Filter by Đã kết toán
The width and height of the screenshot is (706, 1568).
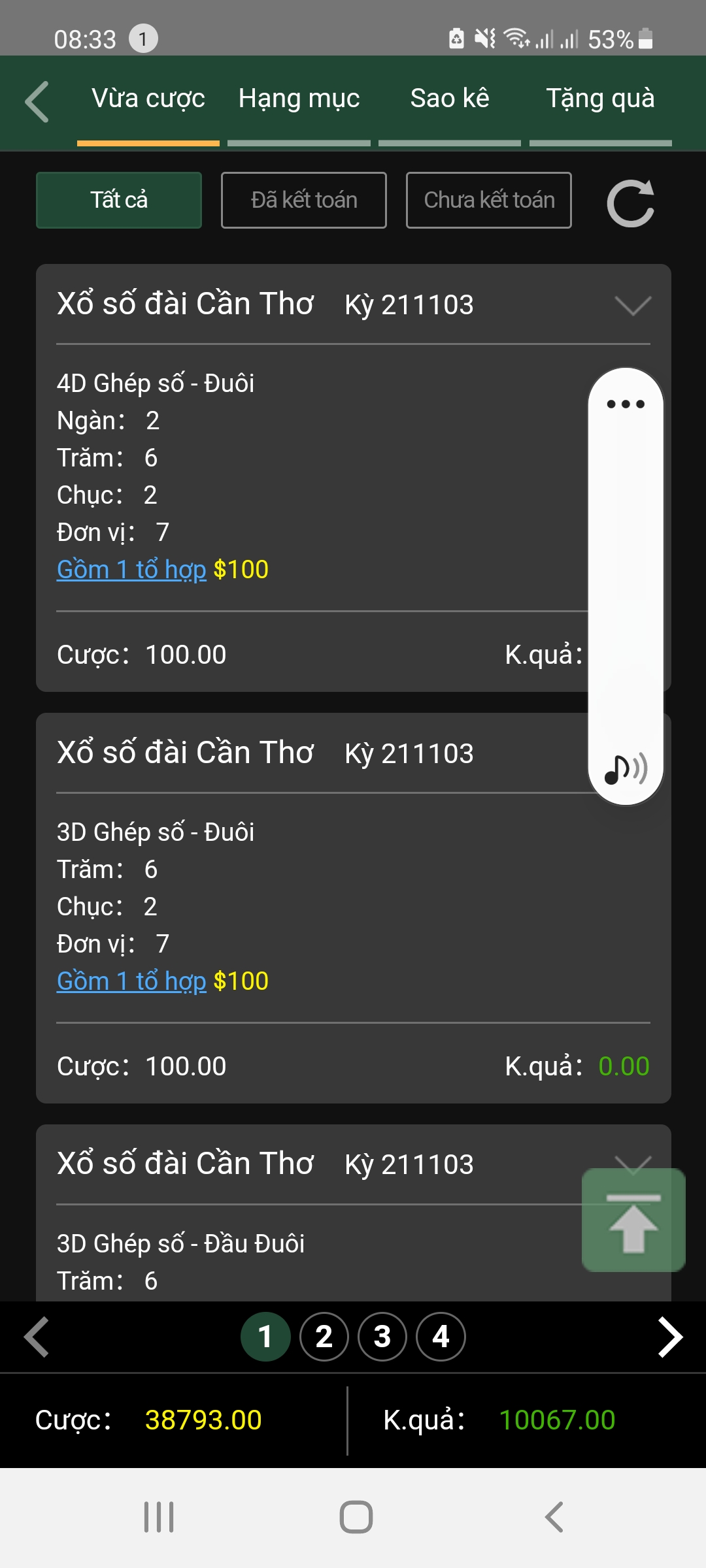(304, 200)
